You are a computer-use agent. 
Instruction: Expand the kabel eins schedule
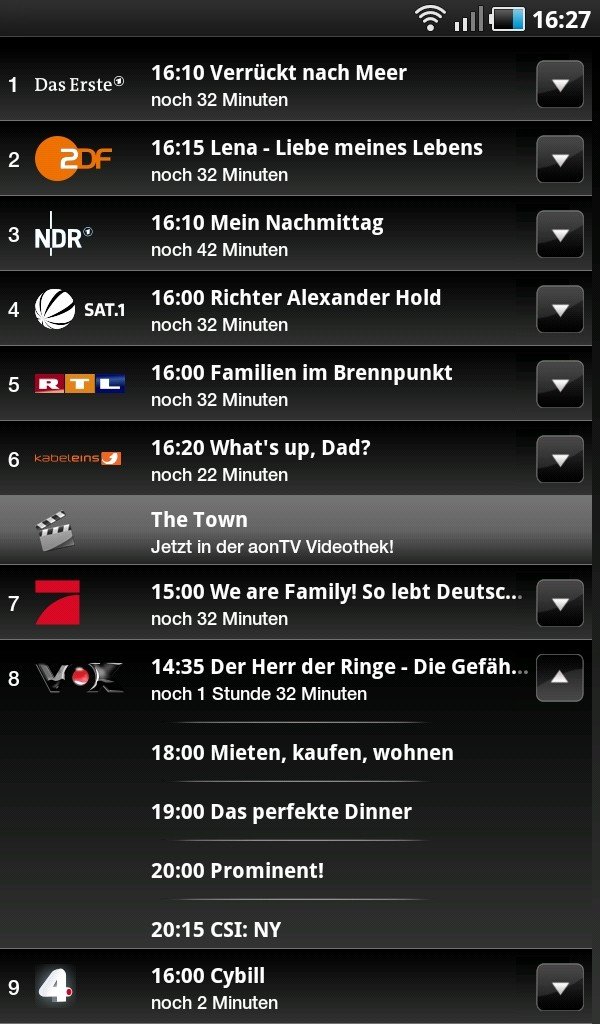560,460
